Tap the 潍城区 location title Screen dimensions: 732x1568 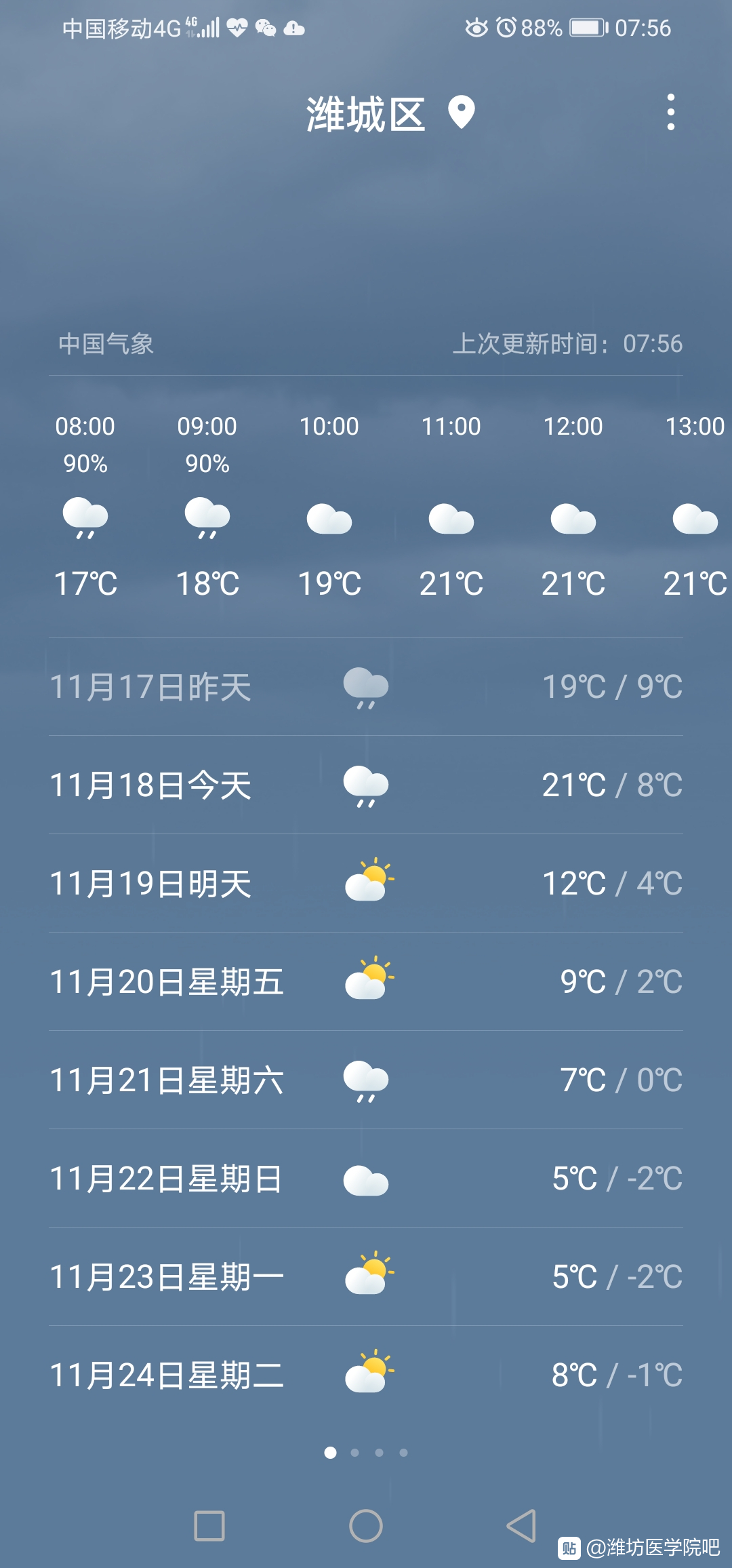tap(365, 114)
